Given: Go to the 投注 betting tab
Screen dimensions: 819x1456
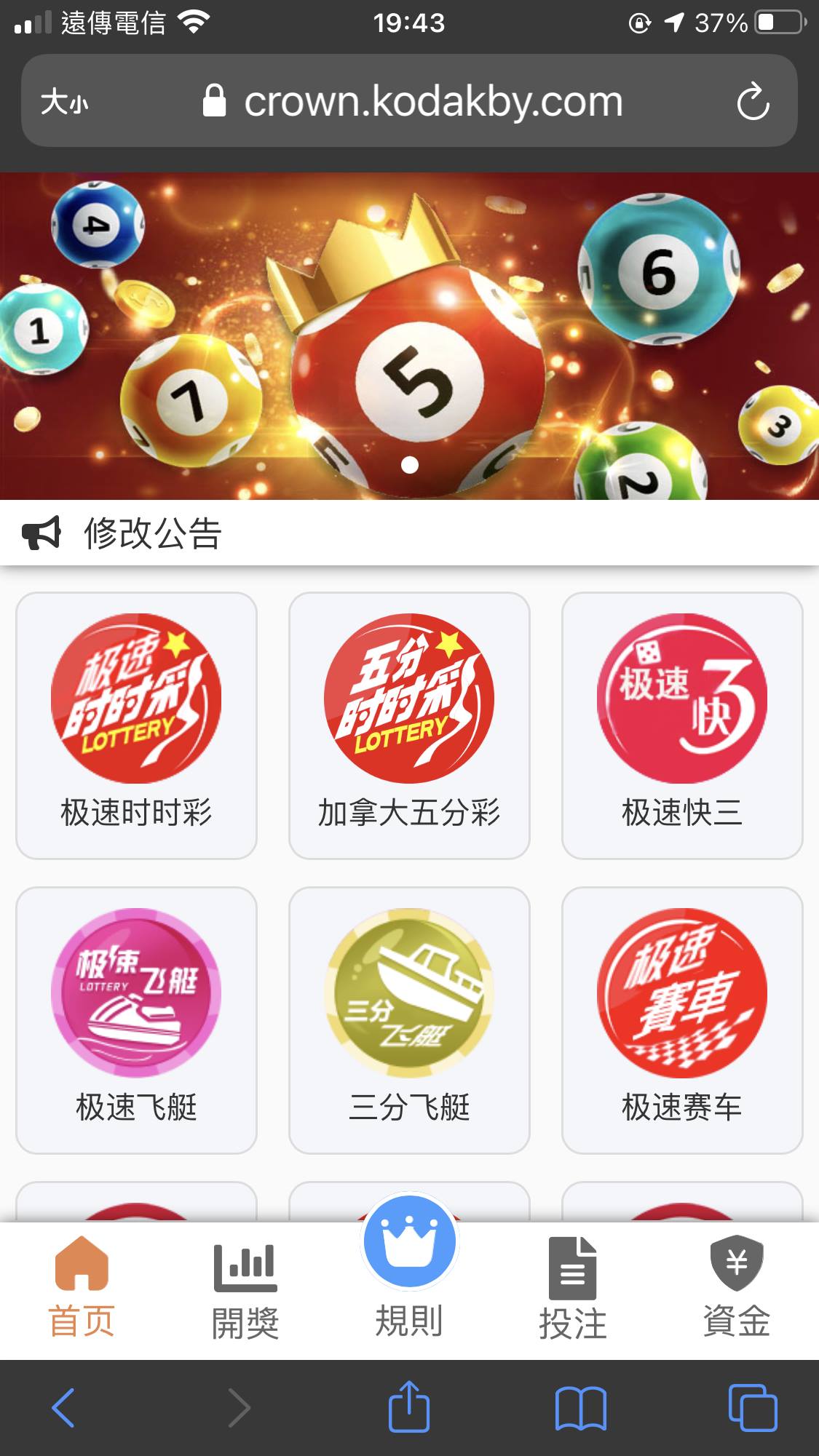Looking at the screenshot, I should tap(573, 1289).
